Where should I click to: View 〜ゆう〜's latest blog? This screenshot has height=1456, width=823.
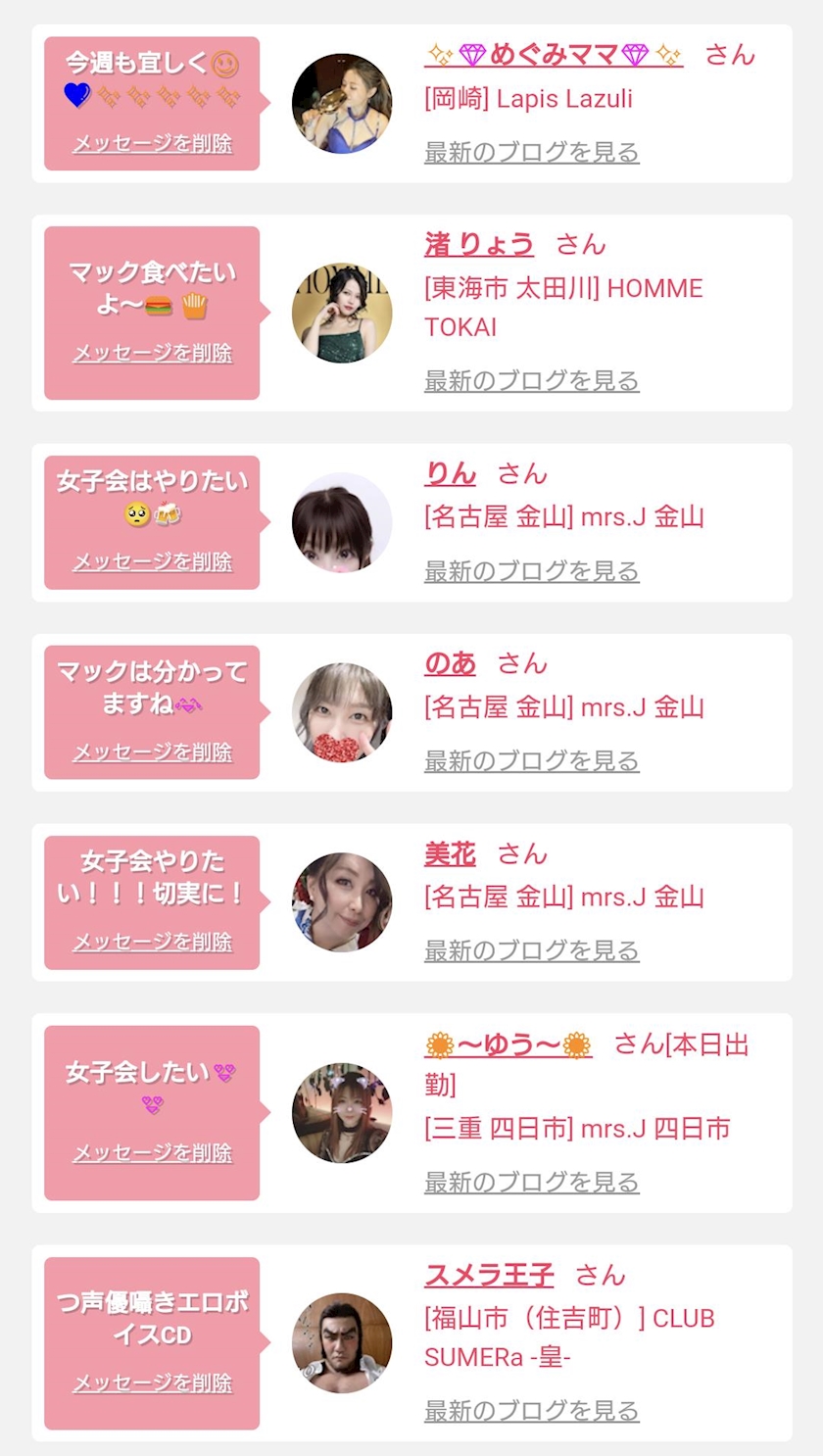click(x=532, y=1183)
